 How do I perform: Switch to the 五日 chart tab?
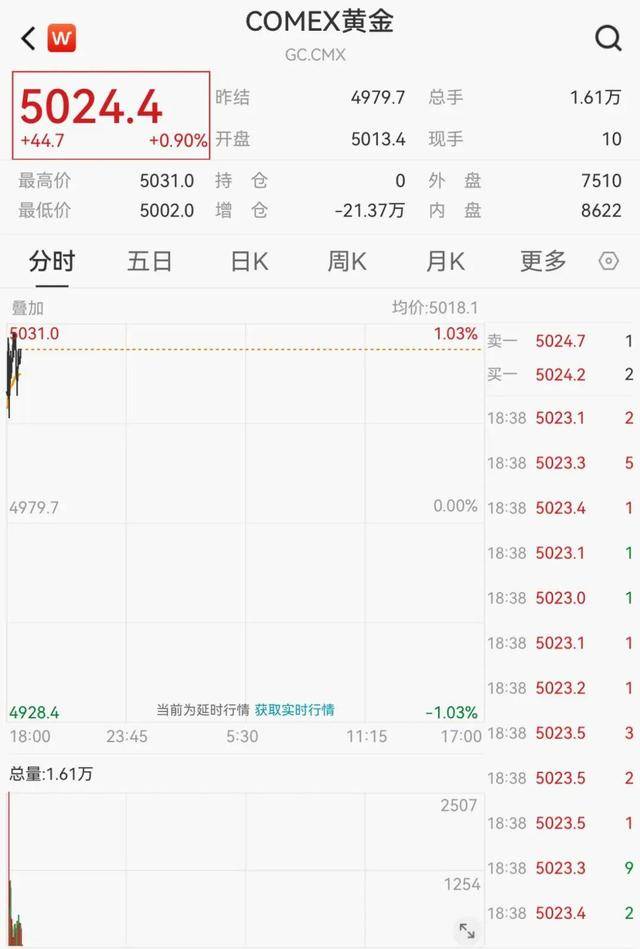pos(150,262)
